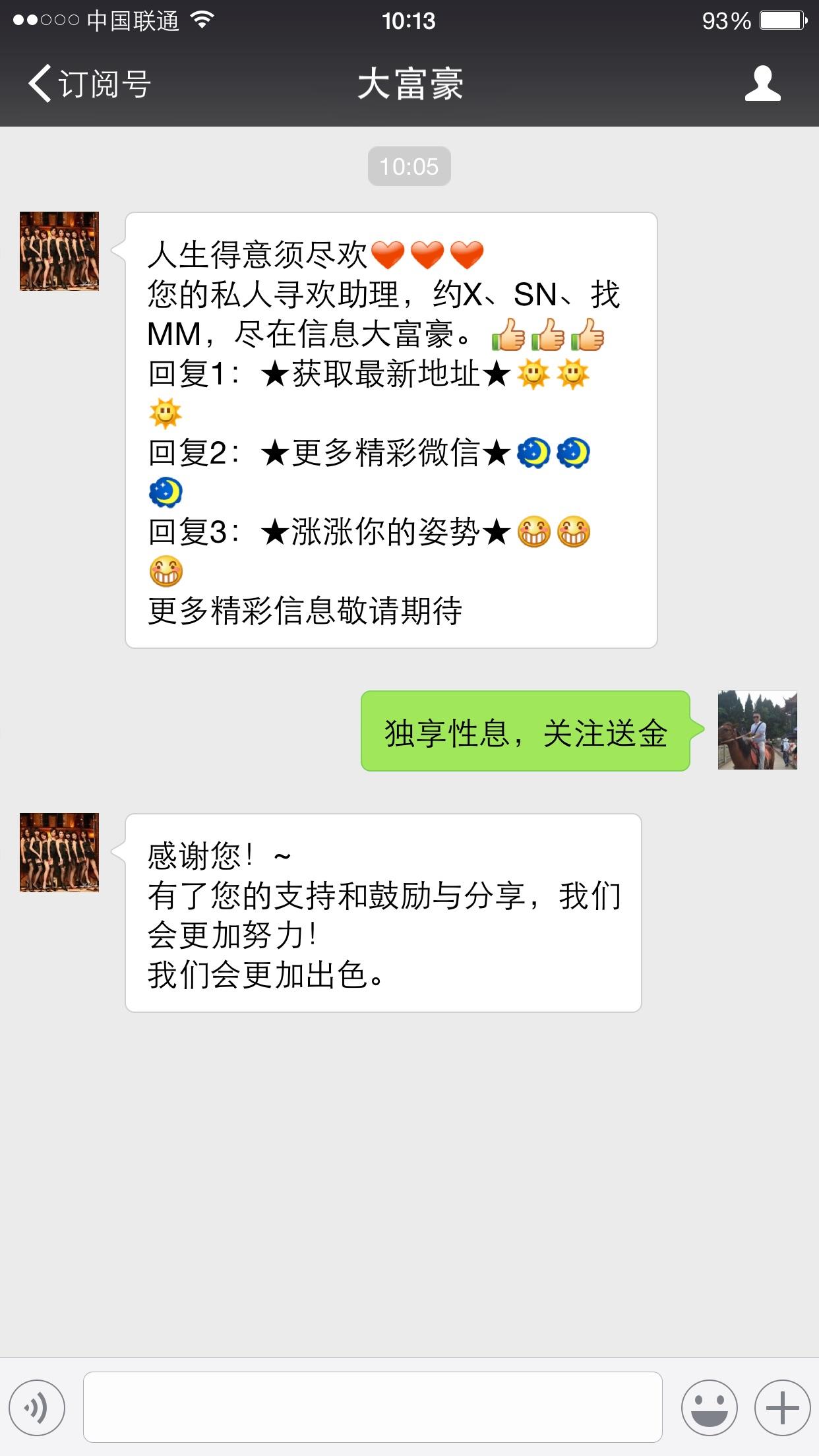
Task: Open the emoji picker
Action: tap(709, 1407)
